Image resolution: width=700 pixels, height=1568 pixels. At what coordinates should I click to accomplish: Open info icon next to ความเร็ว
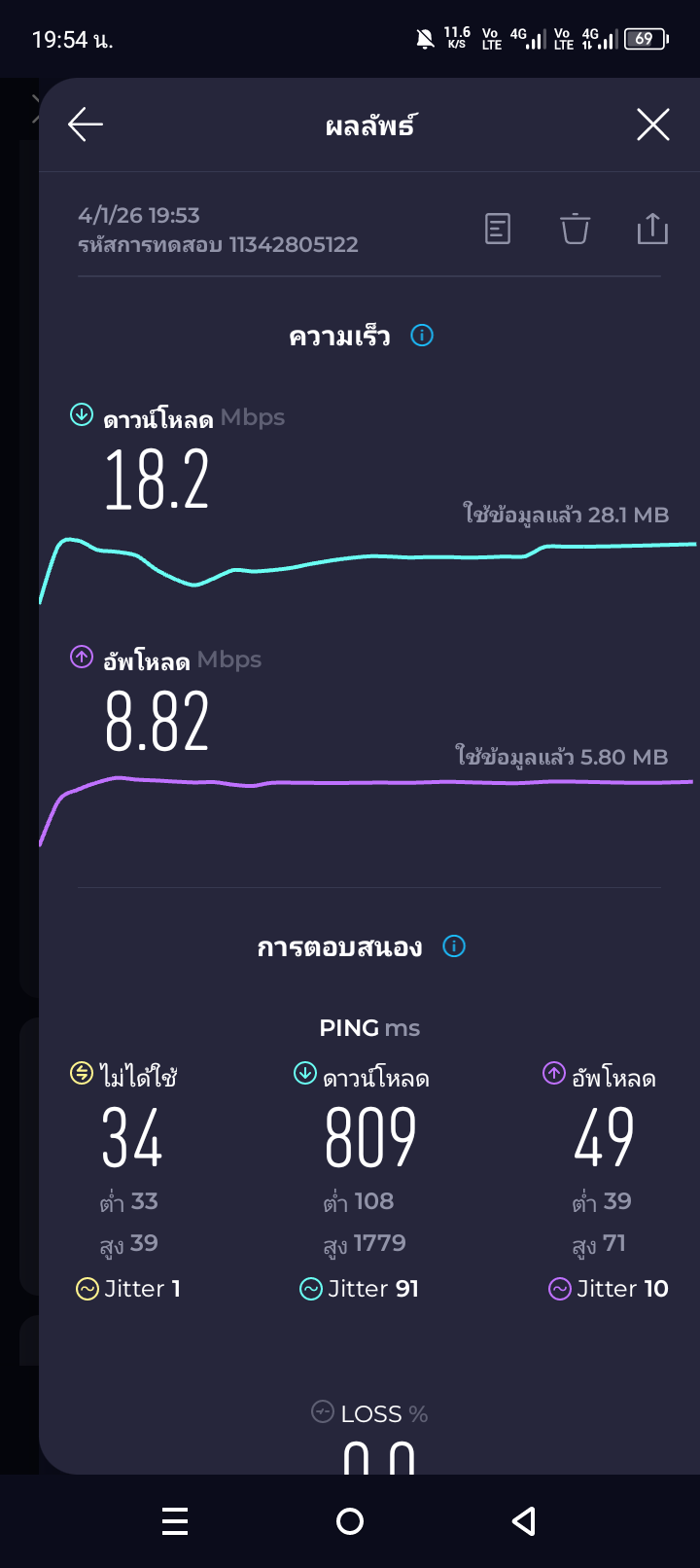(422, 336)
